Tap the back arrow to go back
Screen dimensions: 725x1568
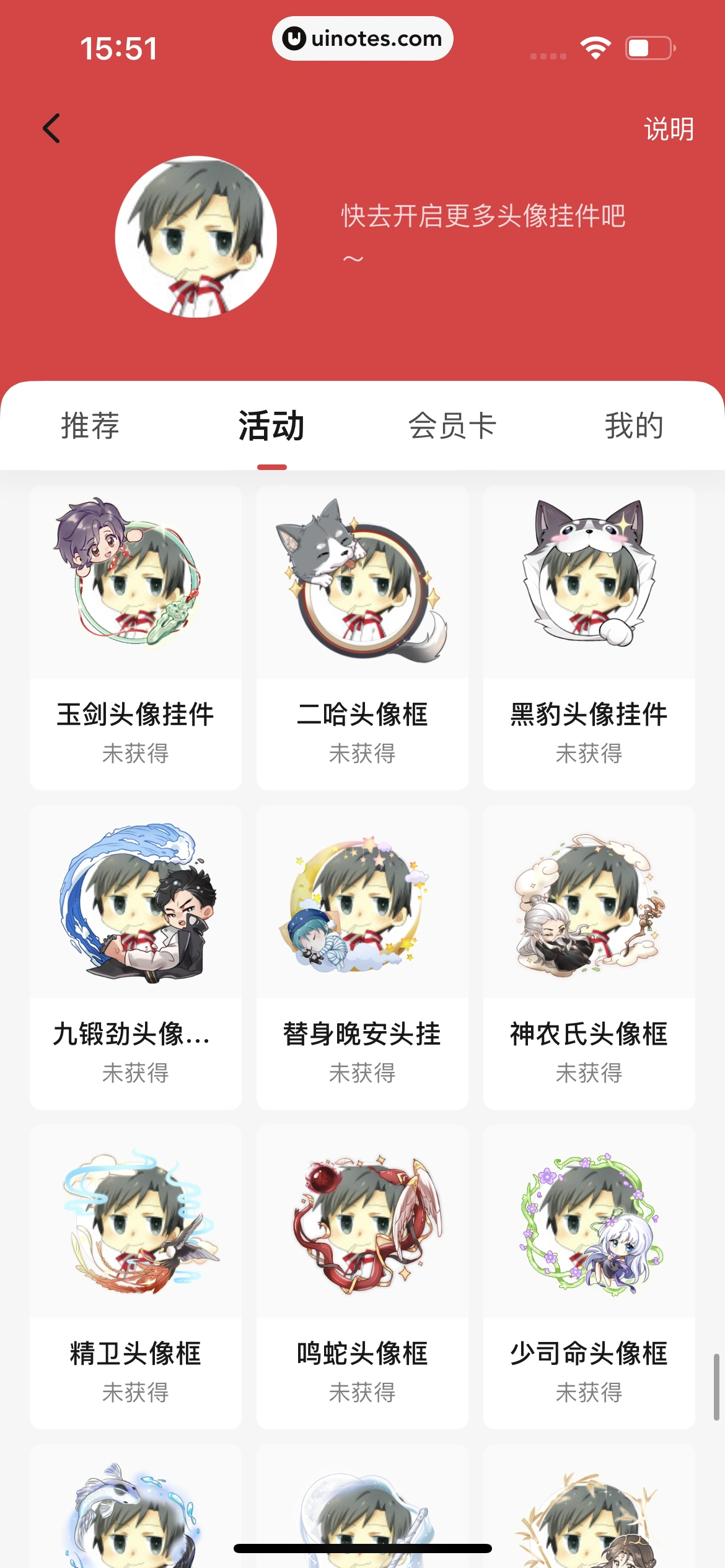pos(52,128)
